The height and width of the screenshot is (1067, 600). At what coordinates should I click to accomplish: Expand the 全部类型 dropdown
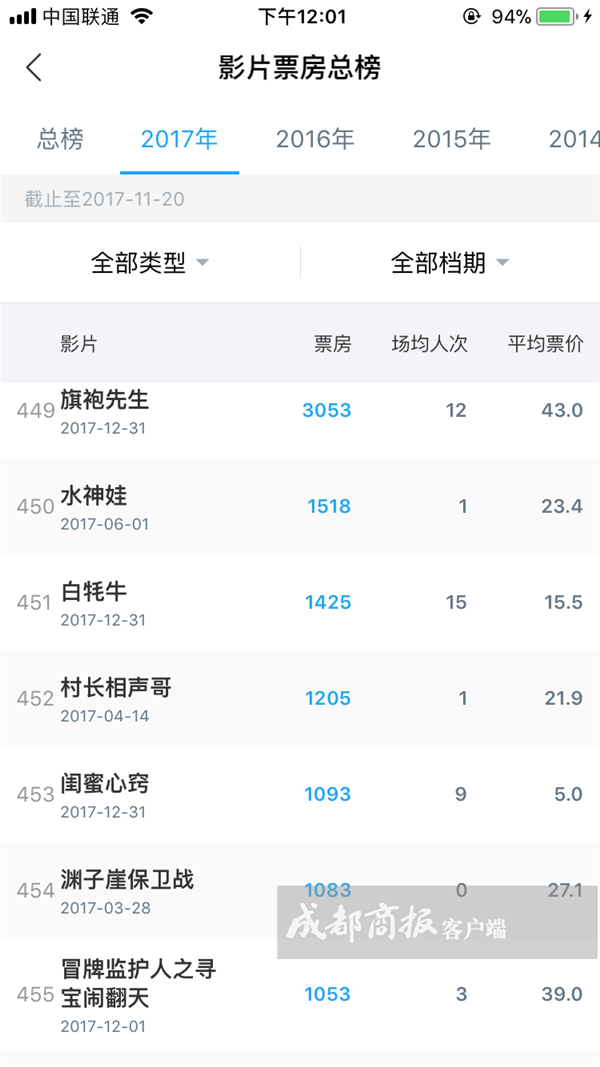[x=150, y=263]
